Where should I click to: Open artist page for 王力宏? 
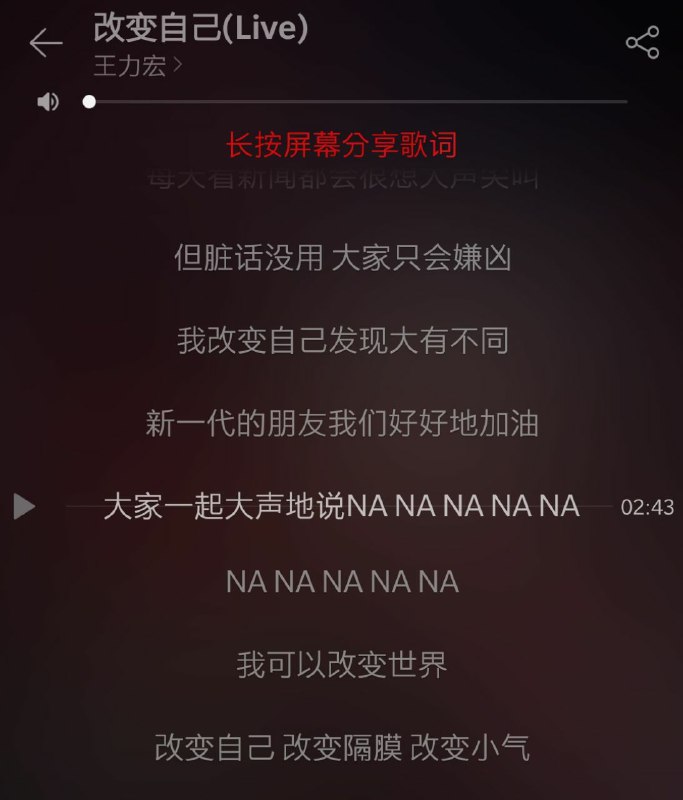point(137,66)
